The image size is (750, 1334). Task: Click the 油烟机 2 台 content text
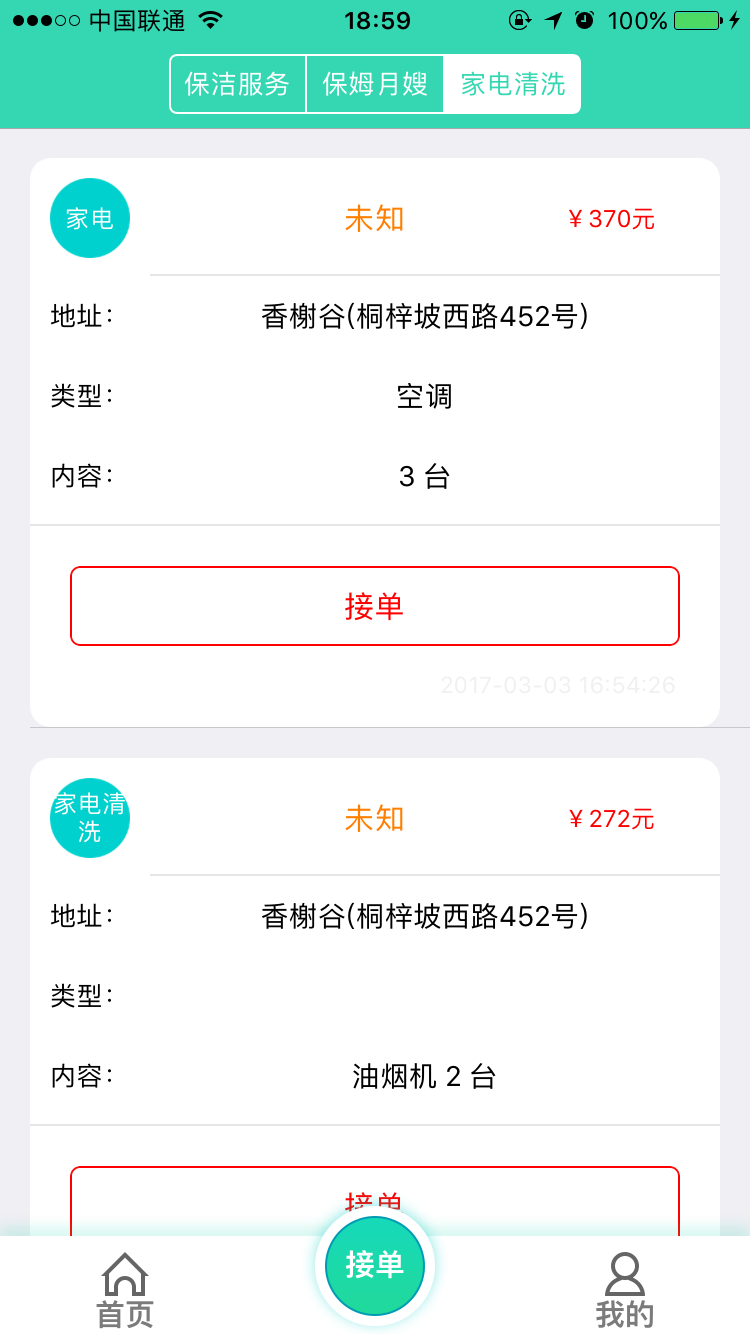(424, 1077)
